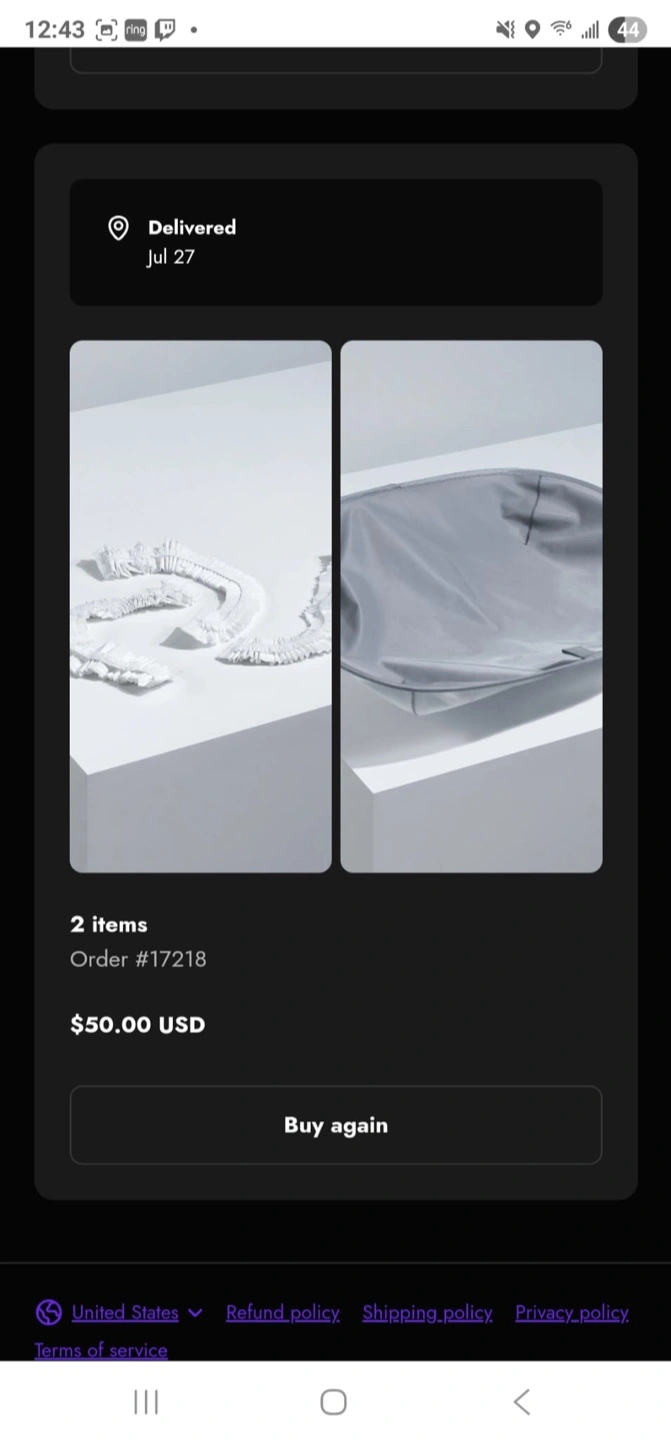The height and width of the screenshot is (1440, 671).
Task: Go back using system navigation
Action: click(x=521, y=1402)
